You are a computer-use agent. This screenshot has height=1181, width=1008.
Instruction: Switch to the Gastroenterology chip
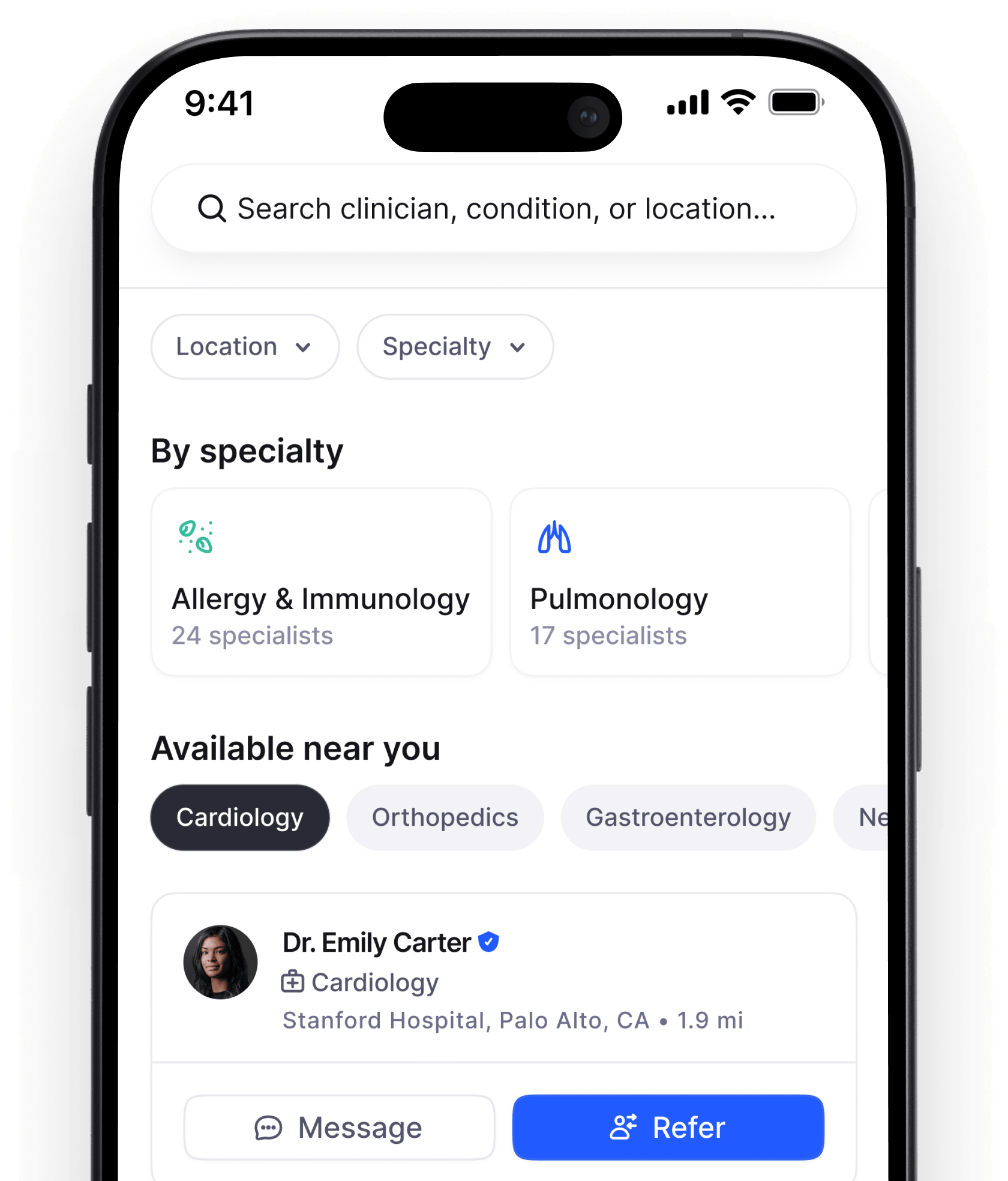688,817
